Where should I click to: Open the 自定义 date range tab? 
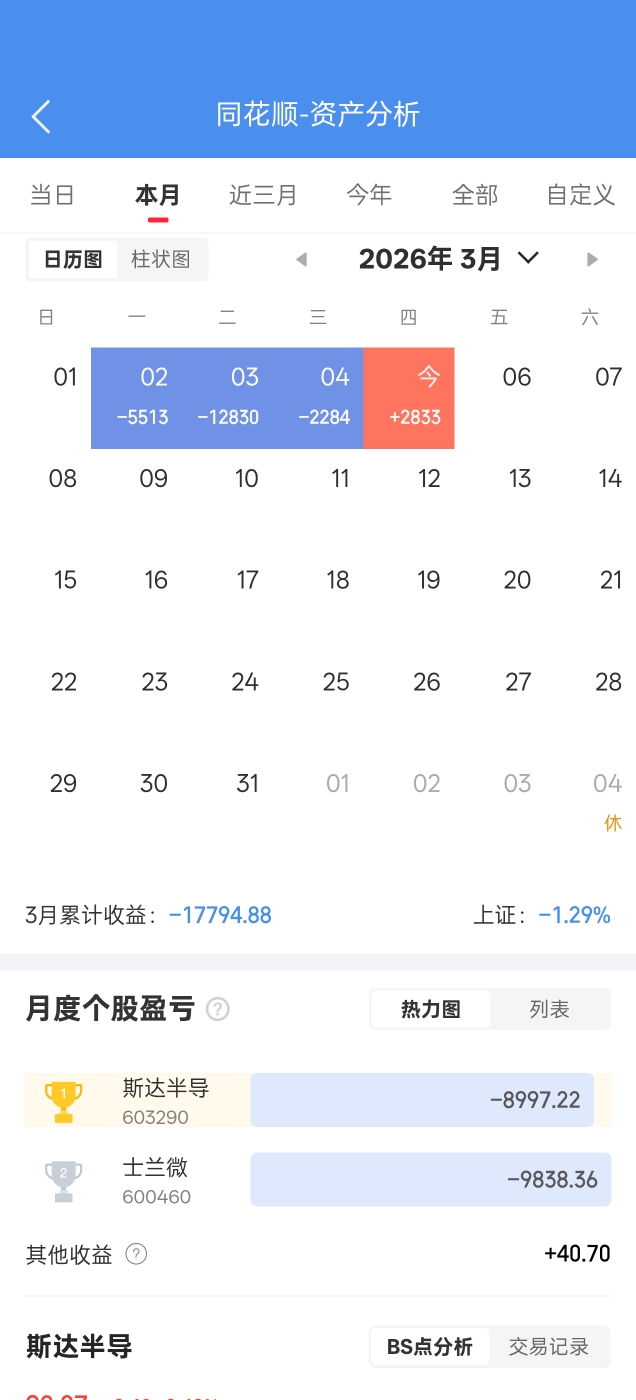[x=581, y=195]
